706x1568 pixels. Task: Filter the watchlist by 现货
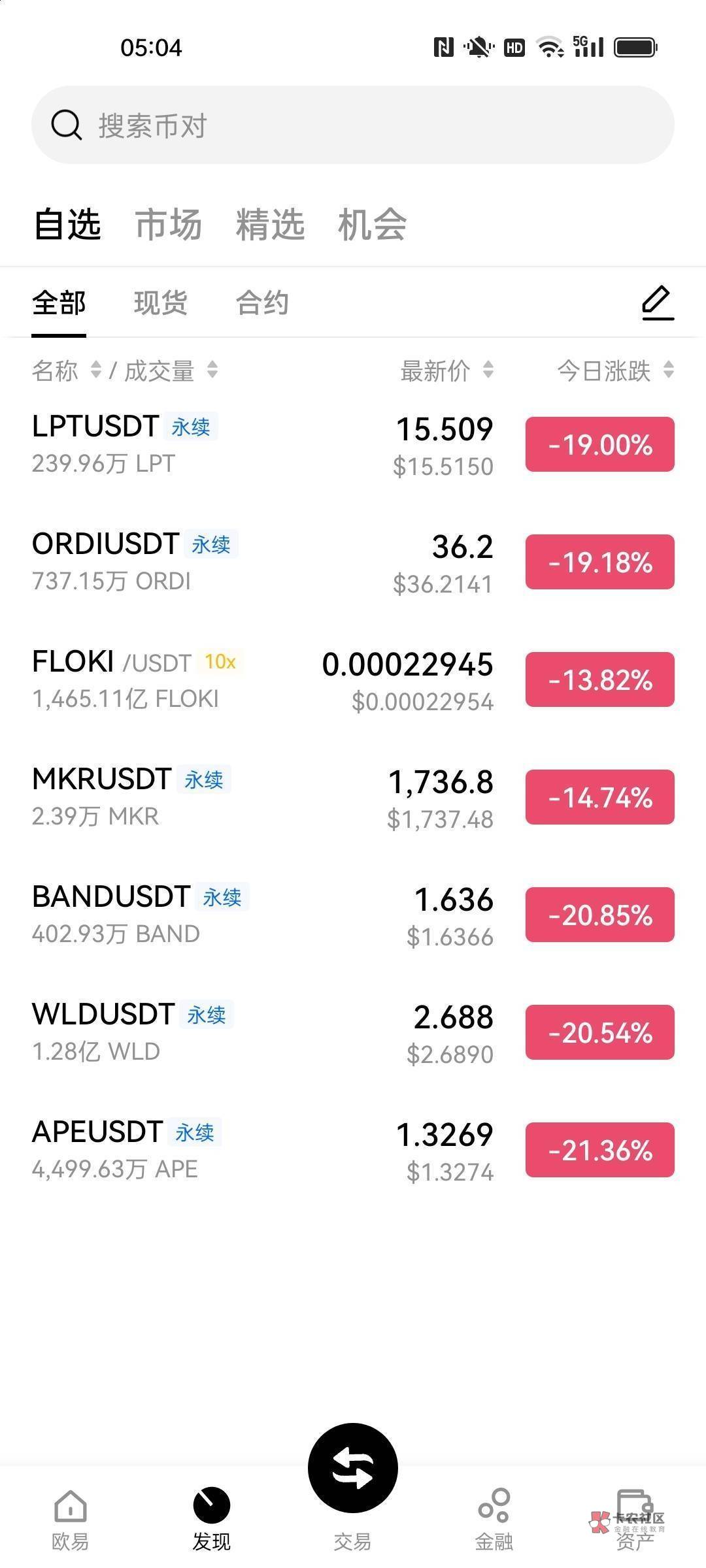[161, 303]
